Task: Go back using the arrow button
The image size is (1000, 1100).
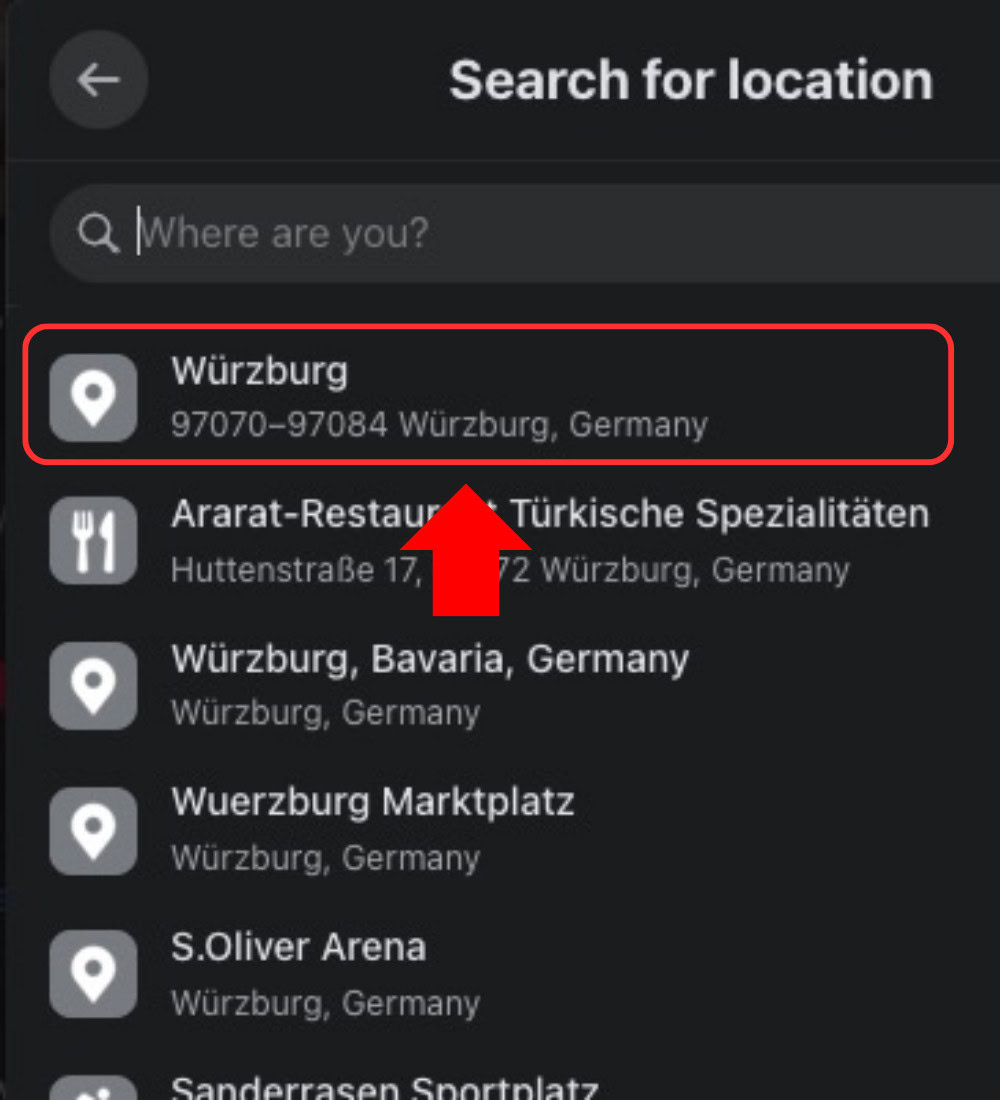Action: click(98, 80)
